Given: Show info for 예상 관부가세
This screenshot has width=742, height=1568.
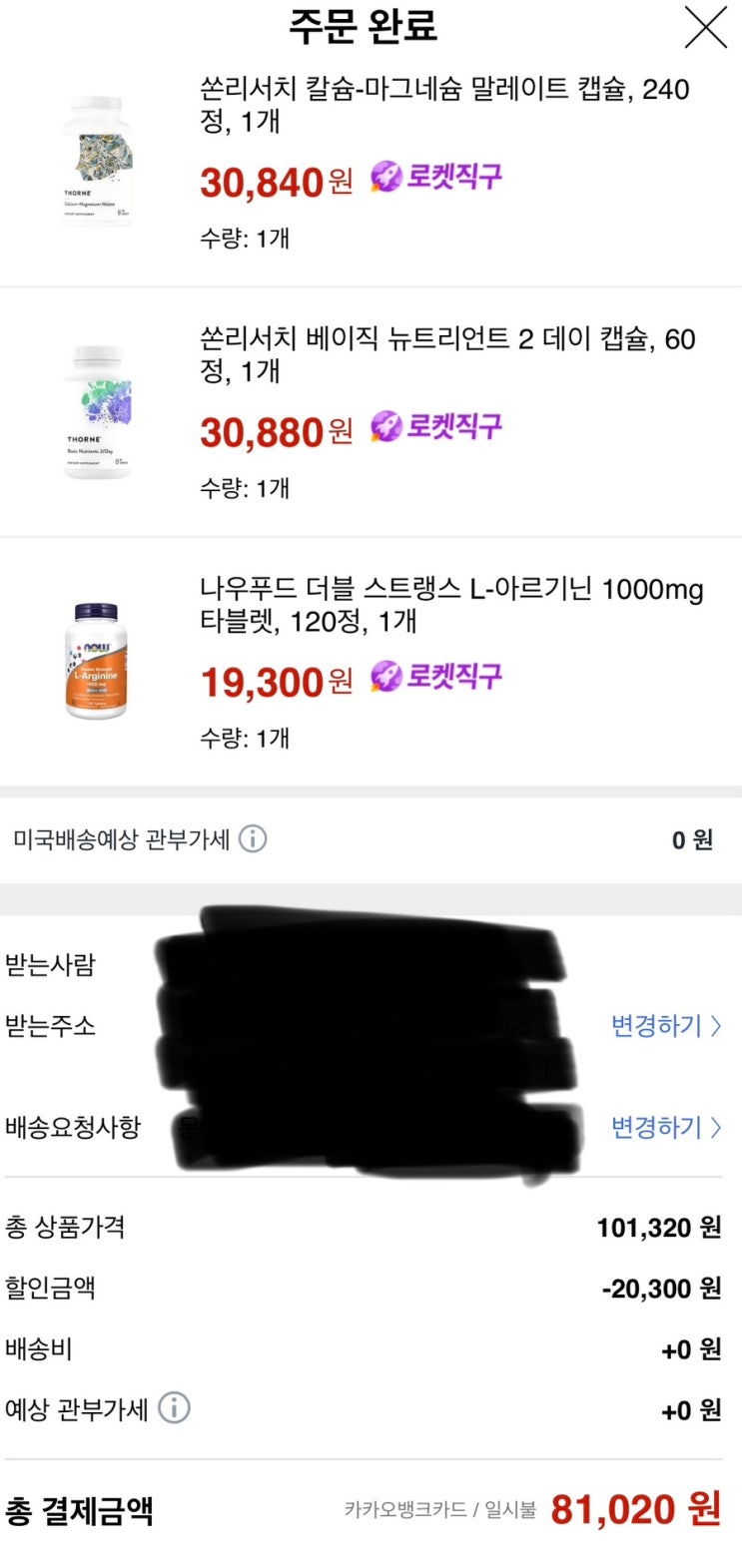Looking at the screenshot, I should [175, 1408].
